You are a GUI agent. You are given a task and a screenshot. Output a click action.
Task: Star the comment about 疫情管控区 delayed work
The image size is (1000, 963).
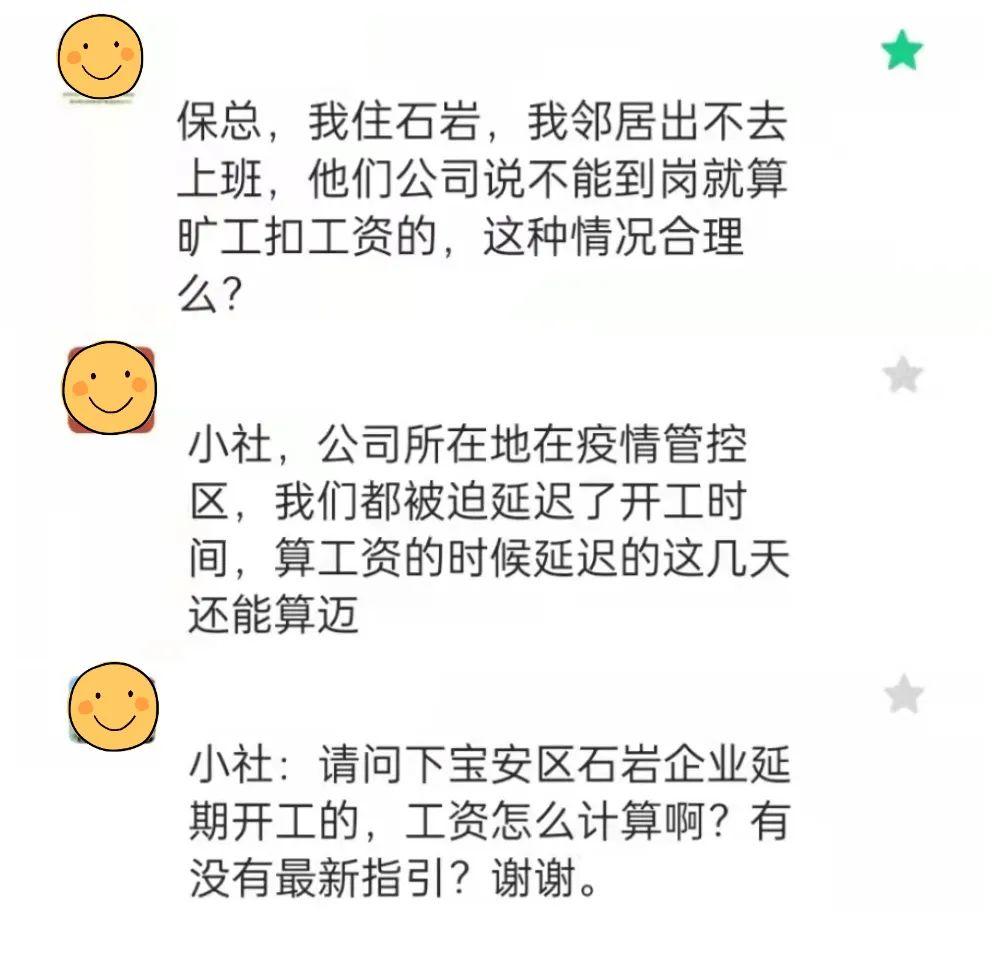coord(903,376)
